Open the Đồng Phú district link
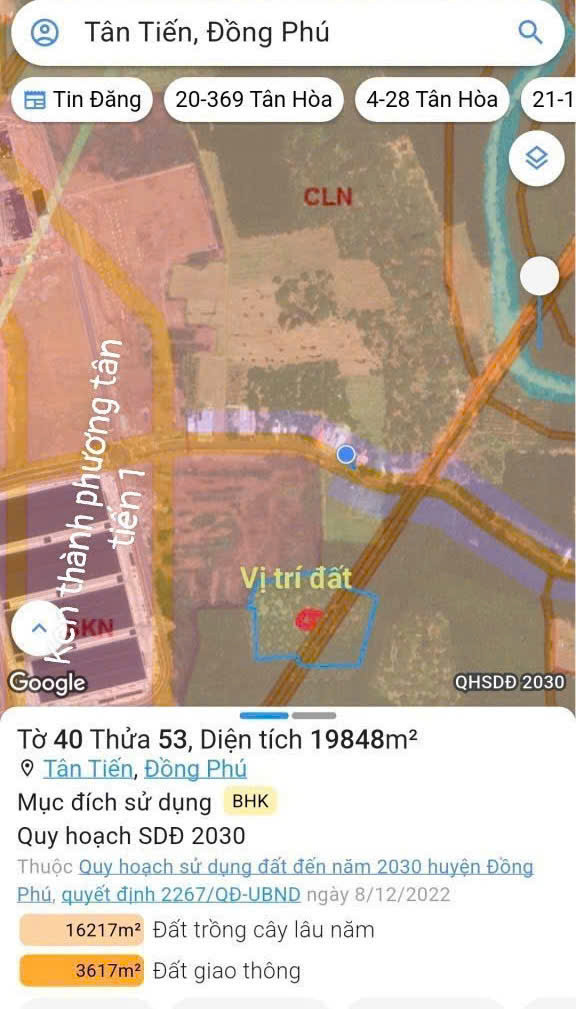The height and width of the screenshot is (1009, 576). click(196, 769)
